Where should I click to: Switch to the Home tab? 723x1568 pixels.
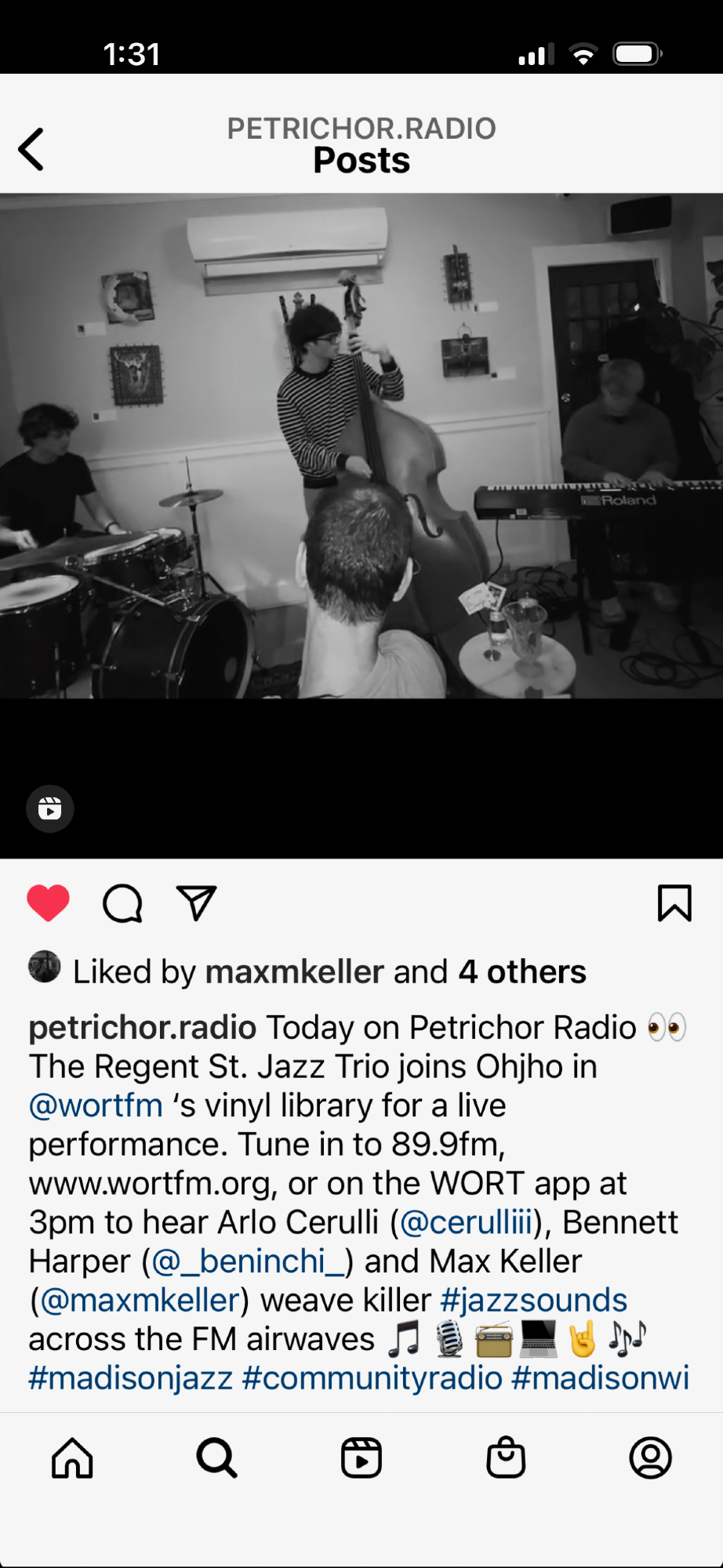point(72,1458)
